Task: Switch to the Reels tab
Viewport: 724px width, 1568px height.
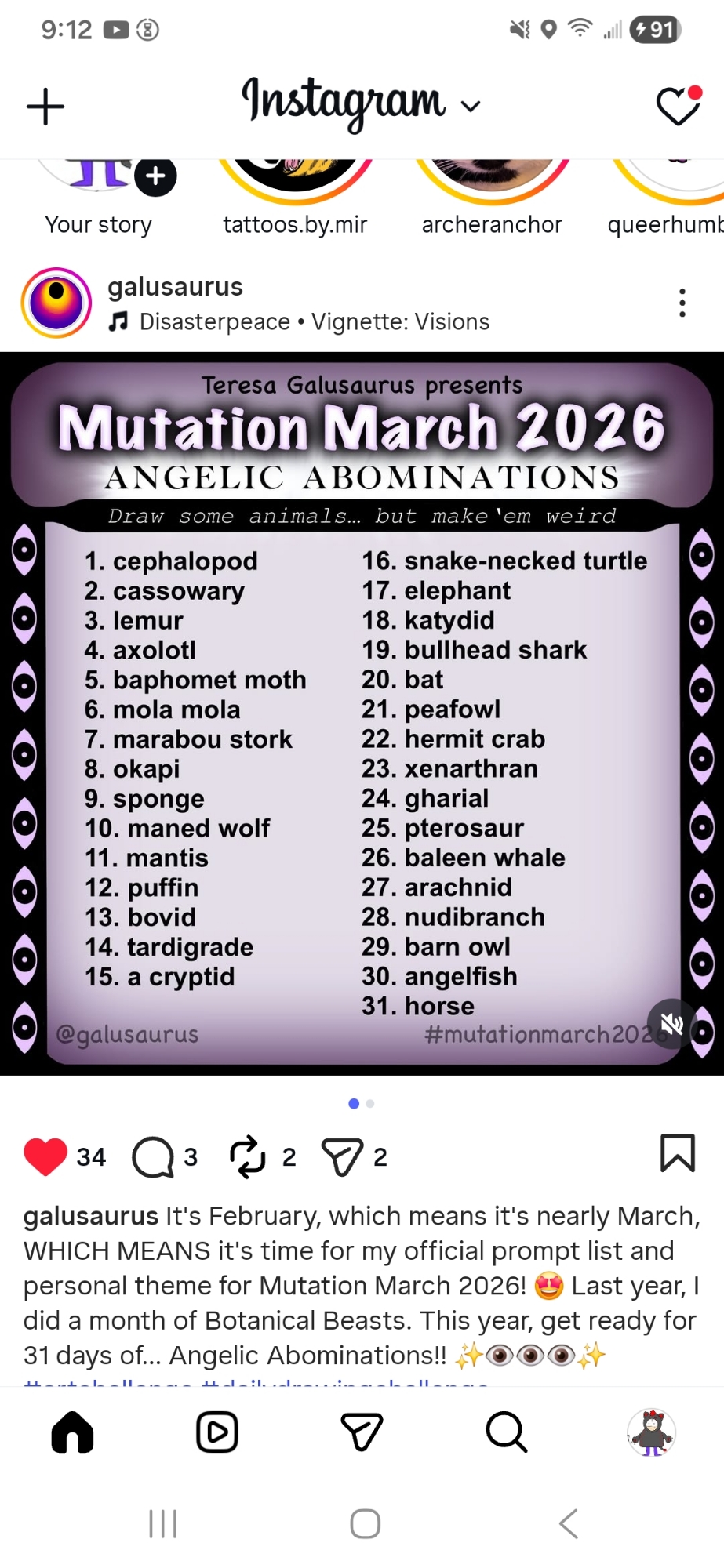Action: [217, 1432]
